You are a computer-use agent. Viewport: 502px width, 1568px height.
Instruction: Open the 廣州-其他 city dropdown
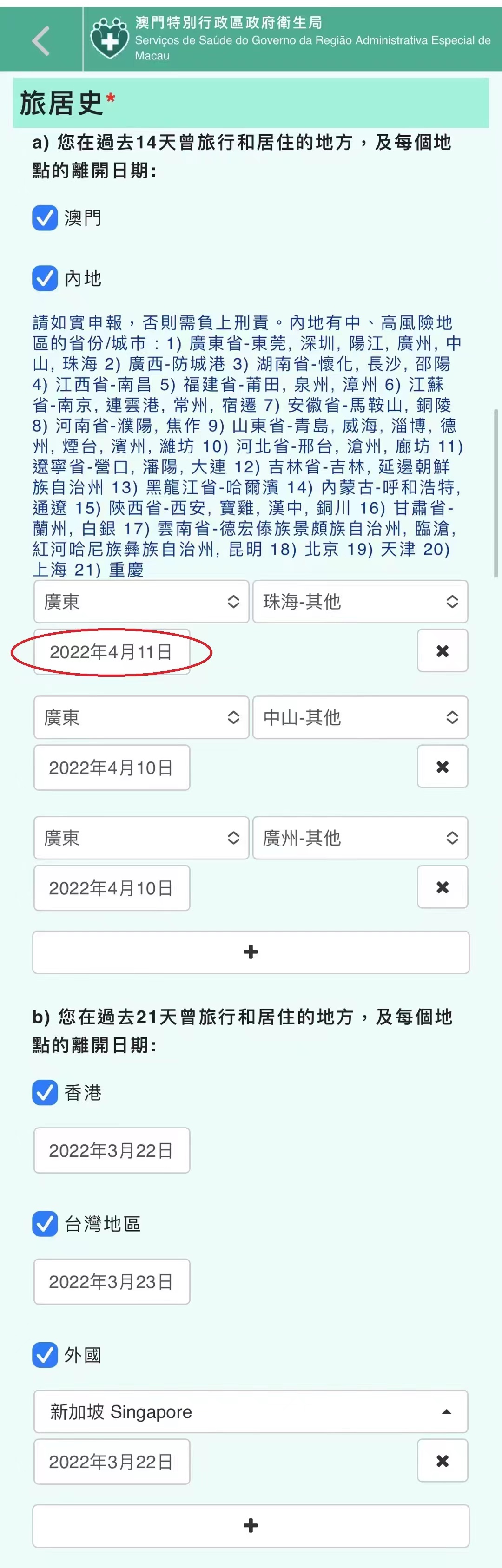[x=360, y=838]
